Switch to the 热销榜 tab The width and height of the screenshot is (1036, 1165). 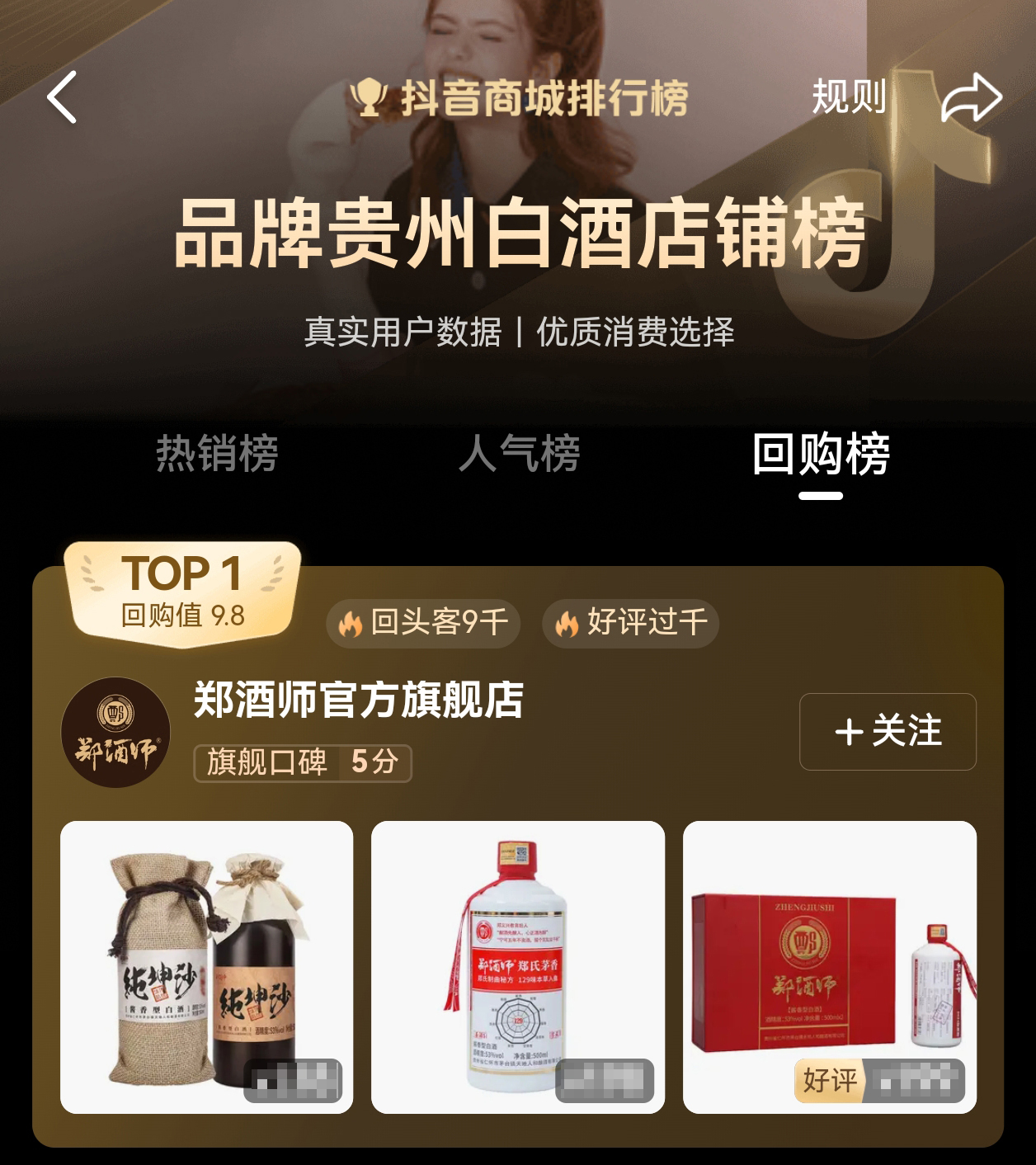click(218, 453)
